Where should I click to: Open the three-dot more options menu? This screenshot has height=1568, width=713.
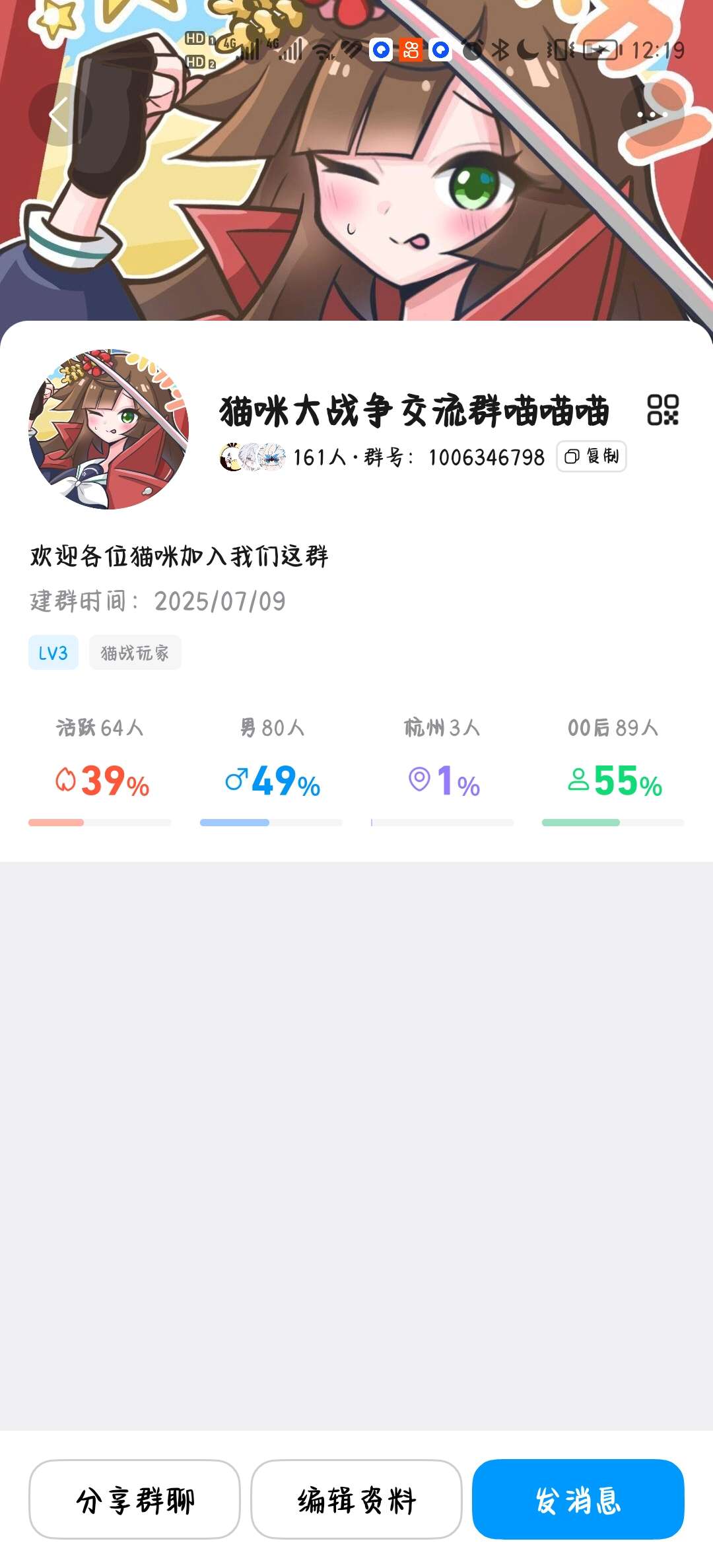click(652, 115)
